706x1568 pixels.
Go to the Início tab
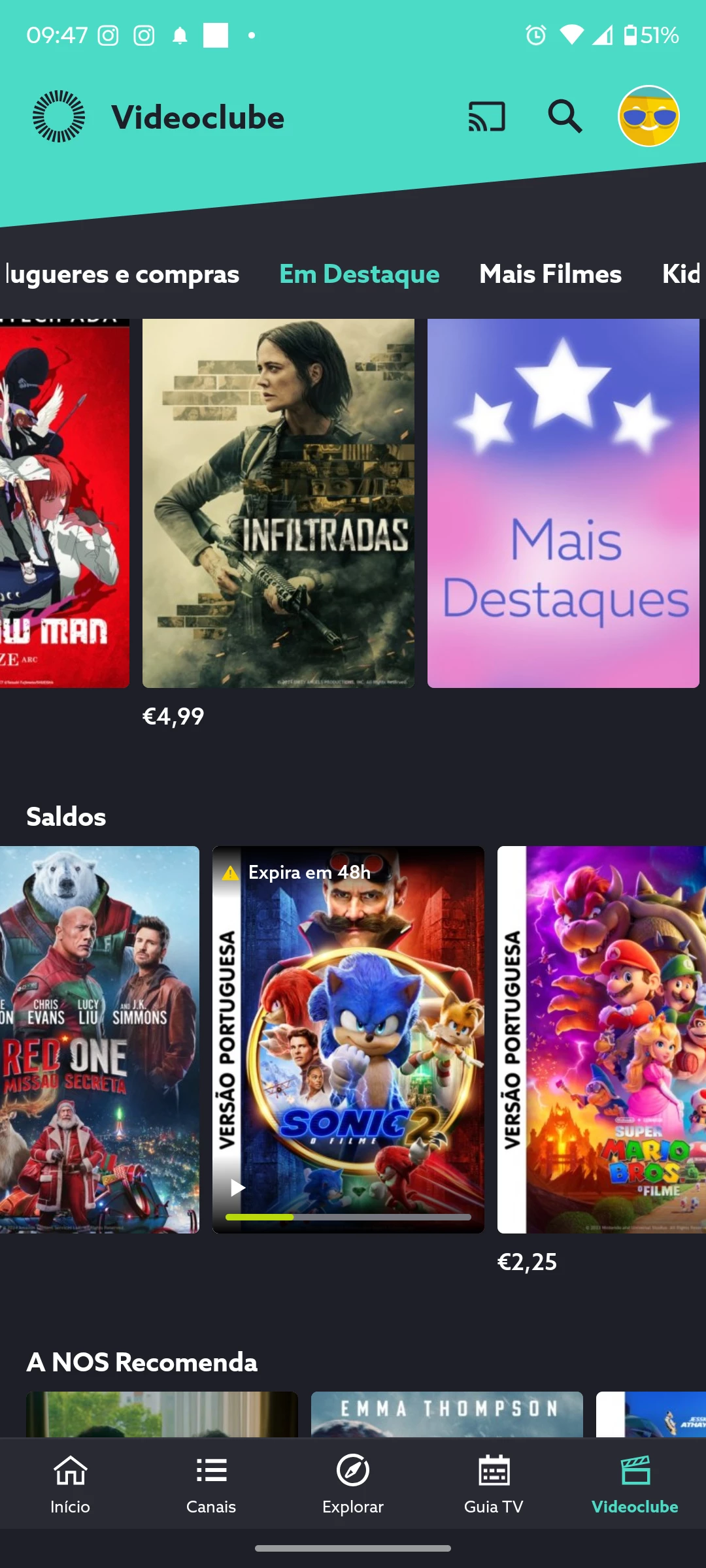click(70, 1484)
